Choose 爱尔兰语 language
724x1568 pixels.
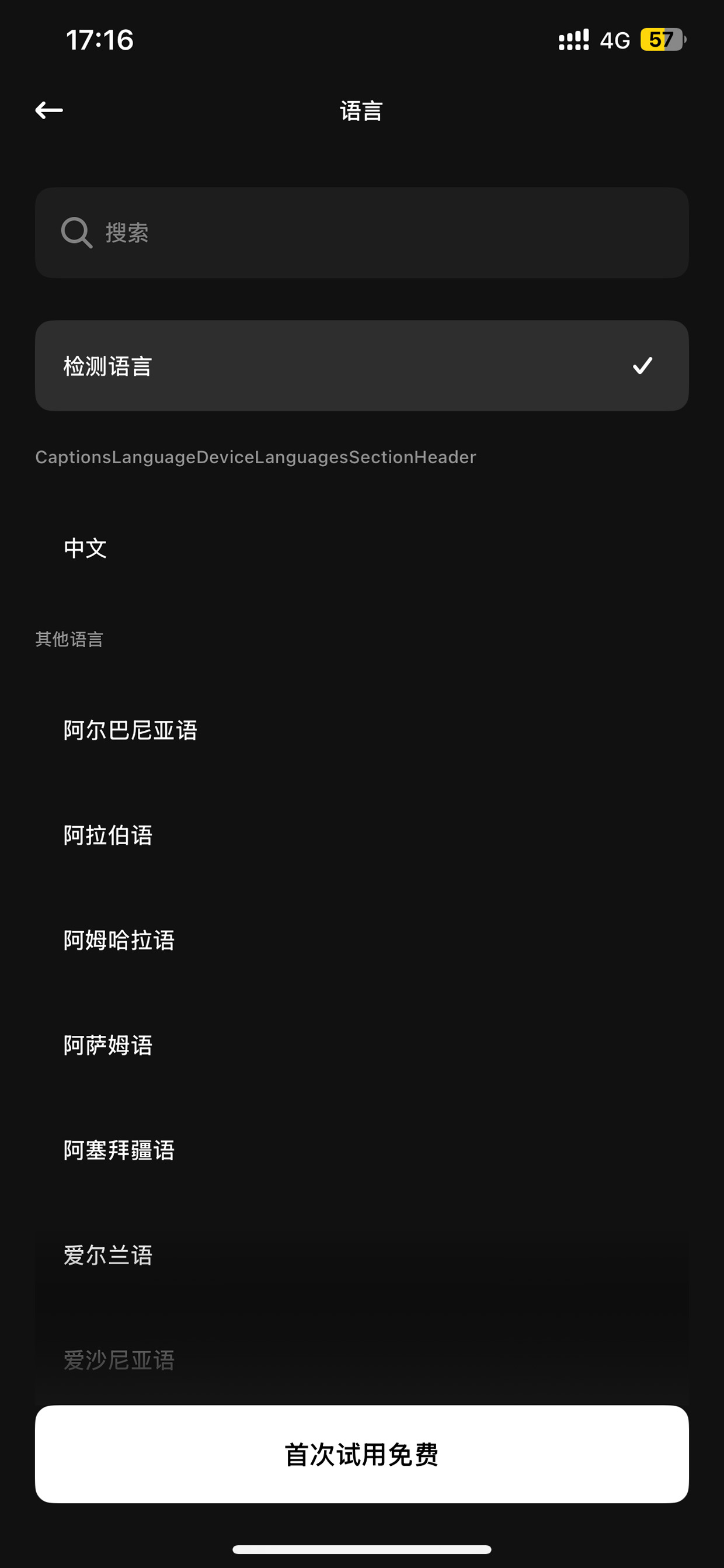[x=362, y=1255]
